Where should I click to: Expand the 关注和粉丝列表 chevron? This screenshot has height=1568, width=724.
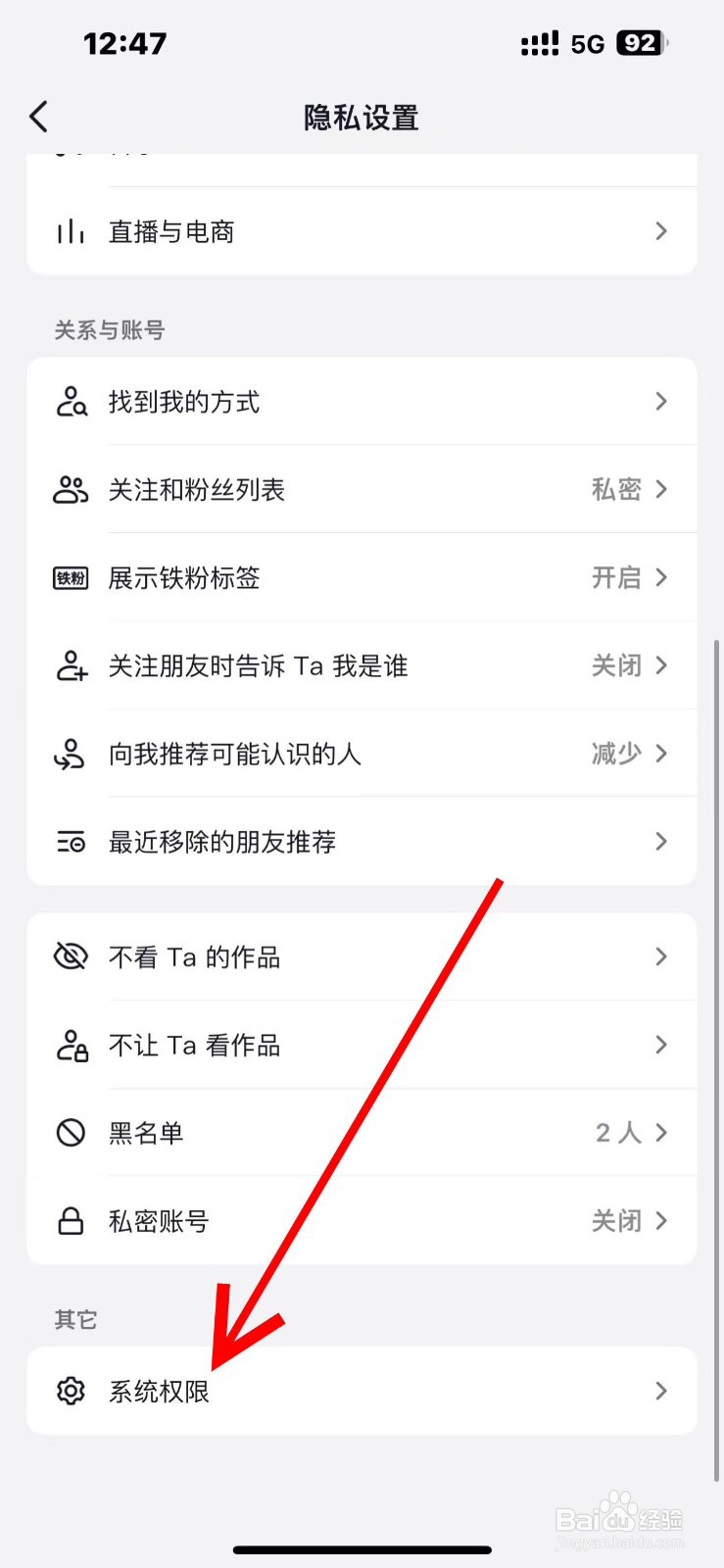[661, 489]
